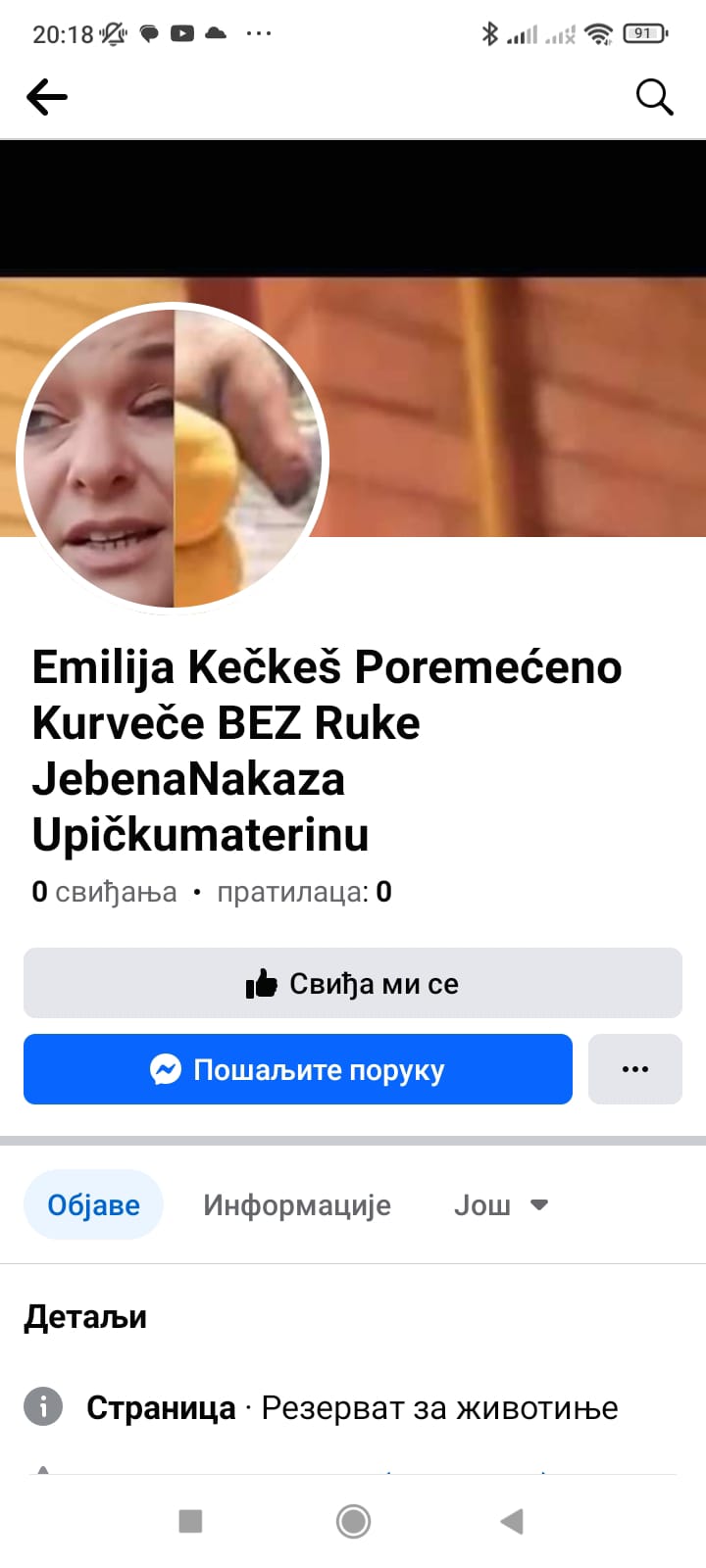This screenshot has height=1568, width=706.
Task: Open the three-dot more options button
Action: point(635,1069)
